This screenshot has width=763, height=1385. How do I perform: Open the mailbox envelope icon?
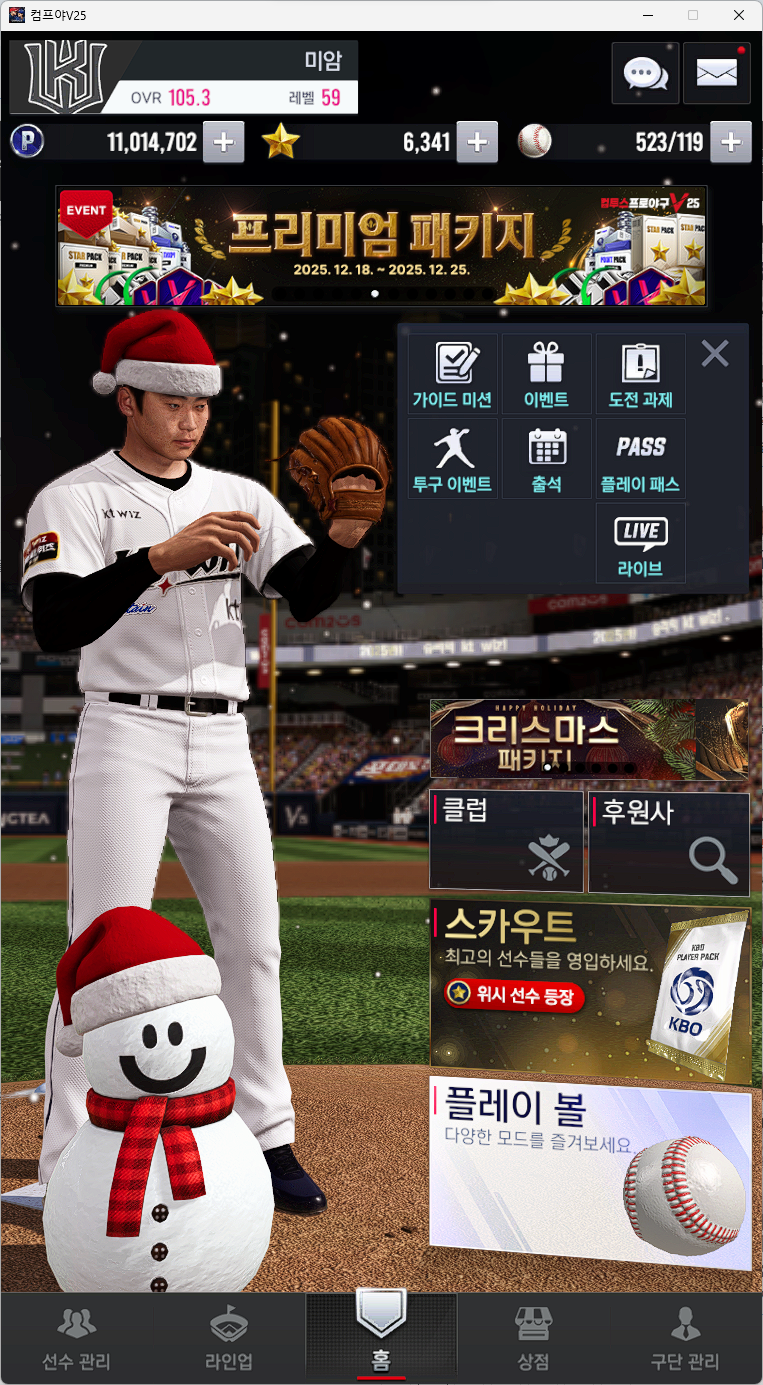[x=716, y=73]
